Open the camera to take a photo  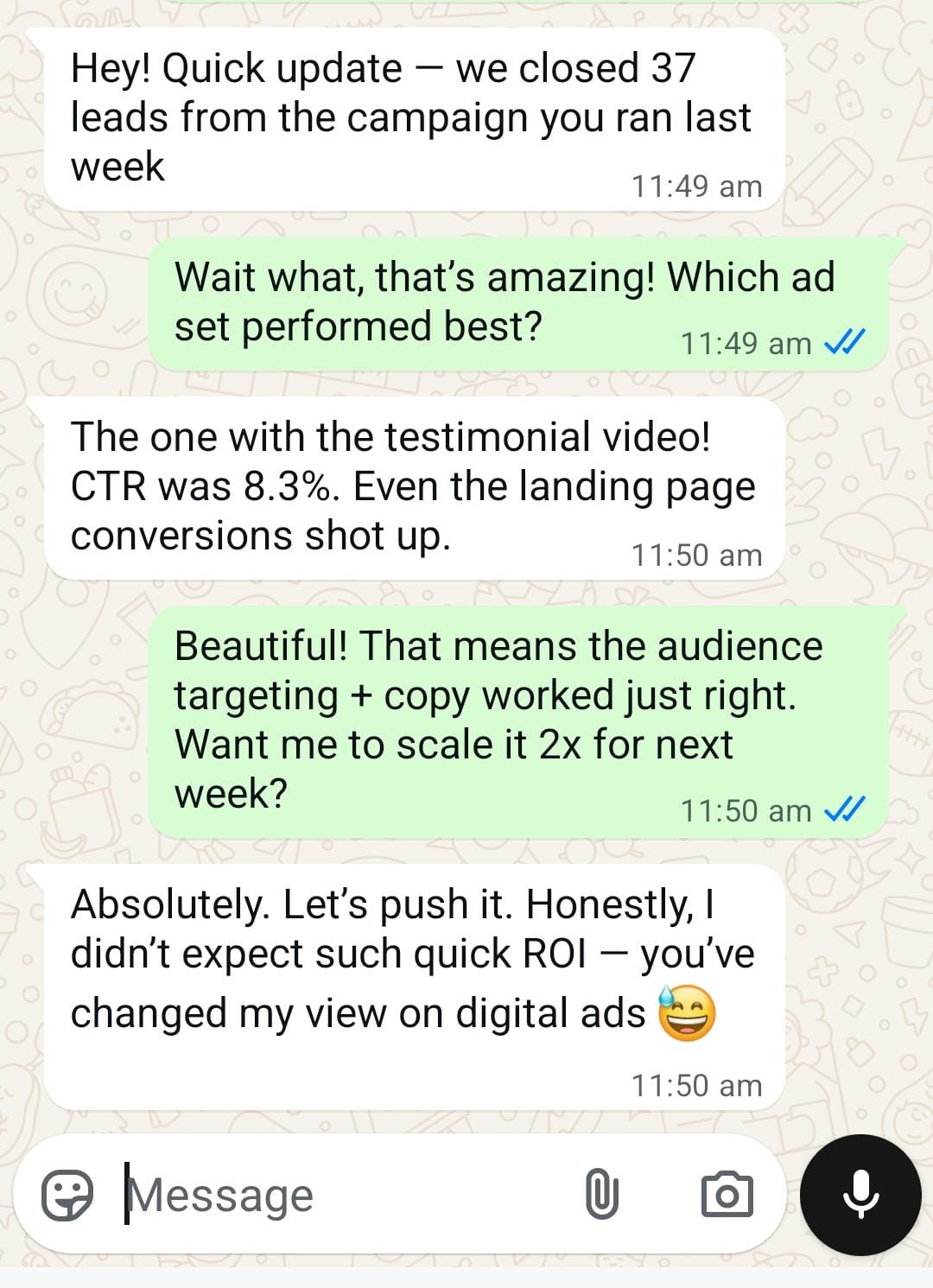pos(726,1195)
